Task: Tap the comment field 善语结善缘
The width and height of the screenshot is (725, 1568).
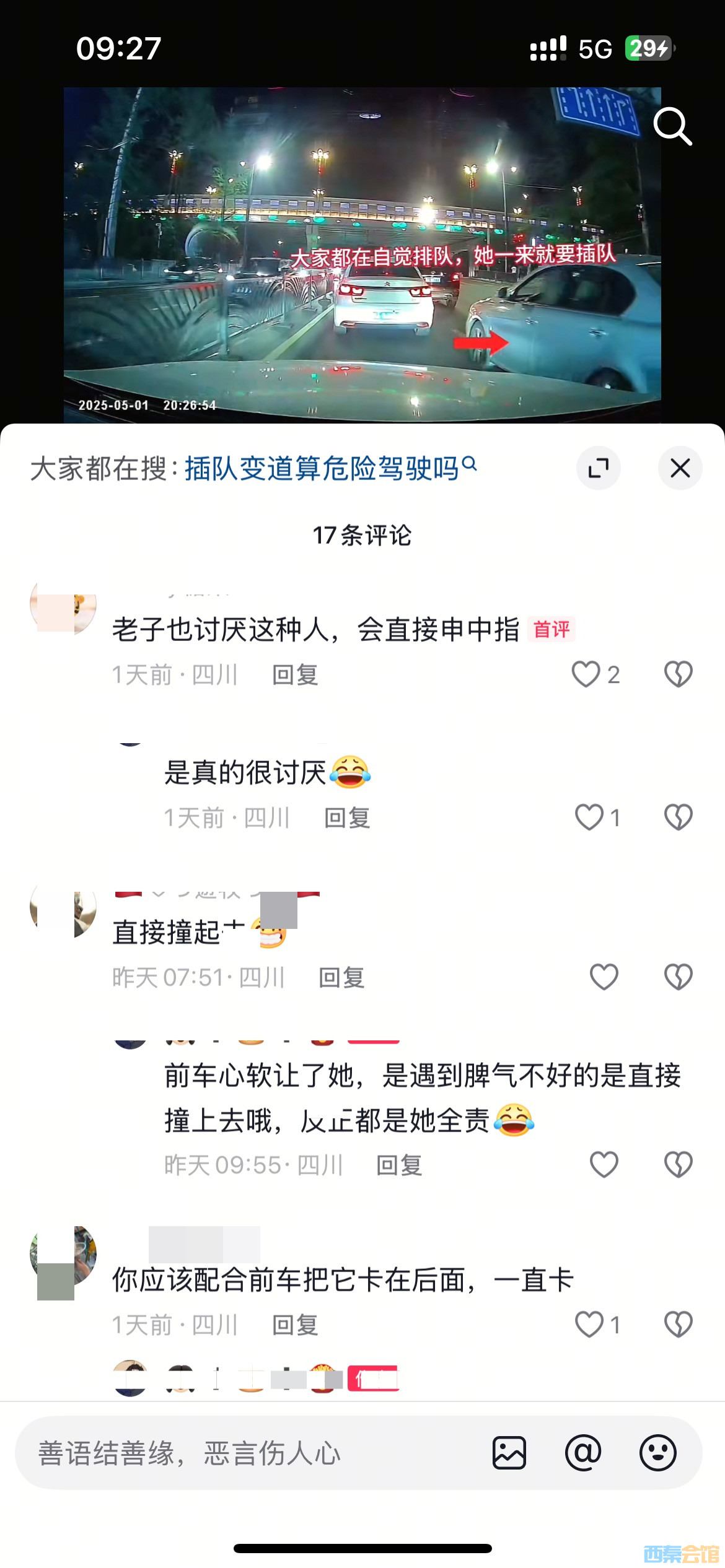Action: tap(248, 1453)
